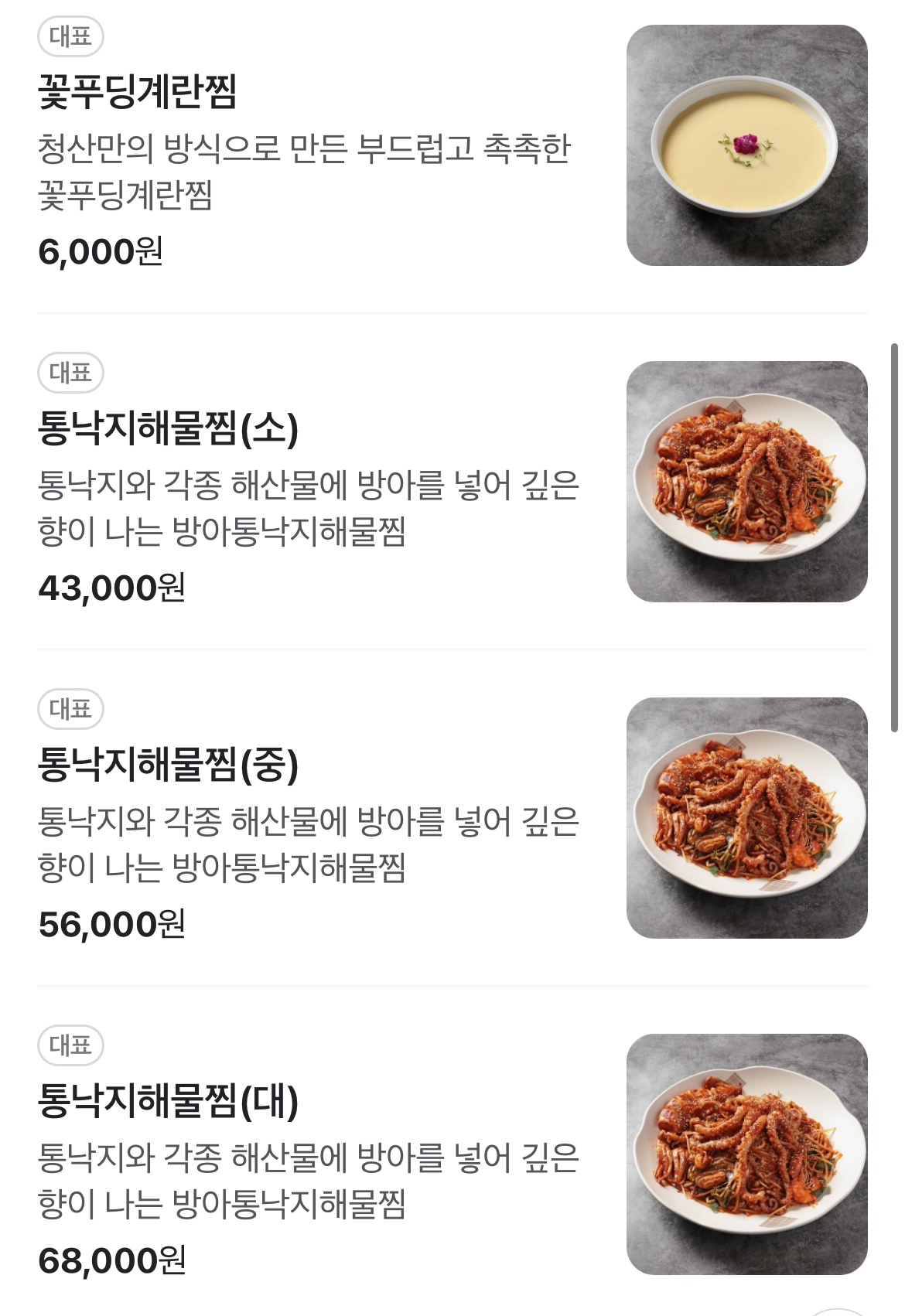View the 통낙지해물찜(대) photo

(746, 1154)
